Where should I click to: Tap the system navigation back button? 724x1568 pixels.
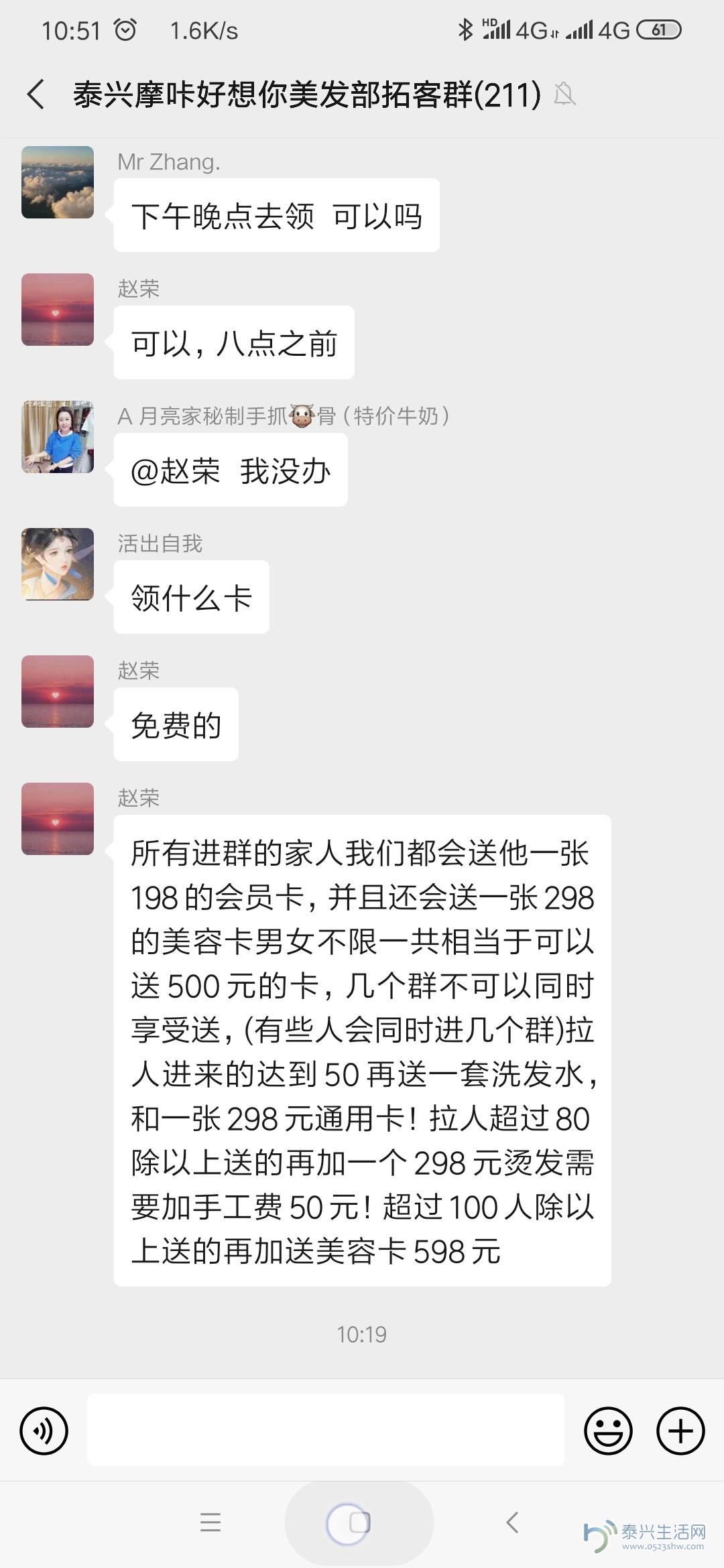pos(512,1522)
